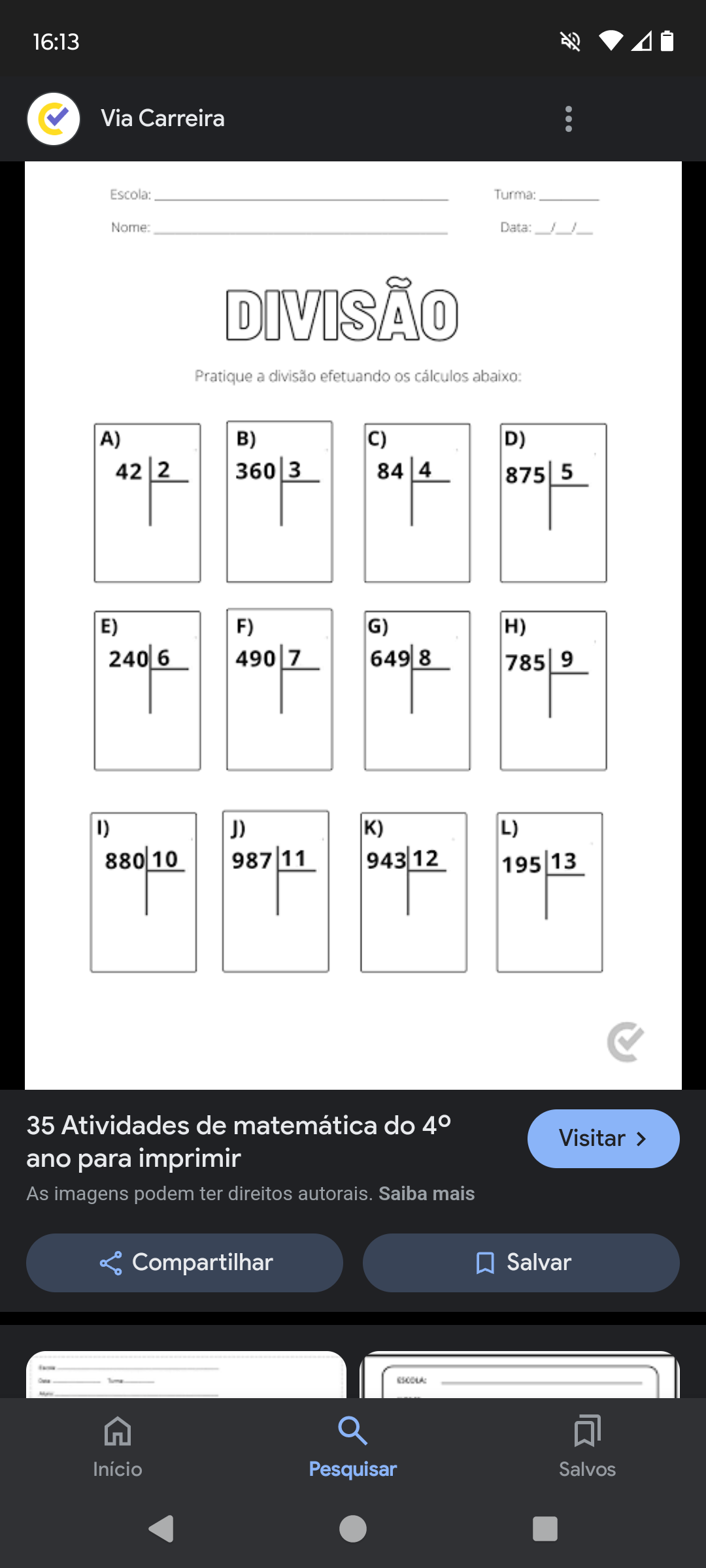Open the overflow menu beside Via Carreira

(568, 119)
